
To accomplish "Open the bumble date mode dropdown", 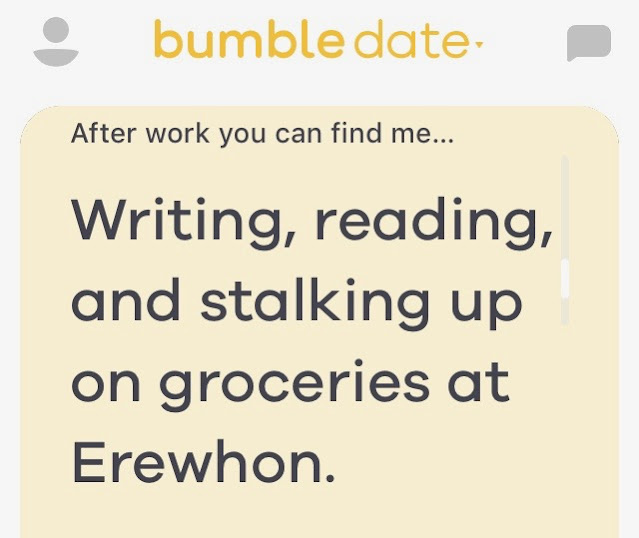I will click(318, 40).
